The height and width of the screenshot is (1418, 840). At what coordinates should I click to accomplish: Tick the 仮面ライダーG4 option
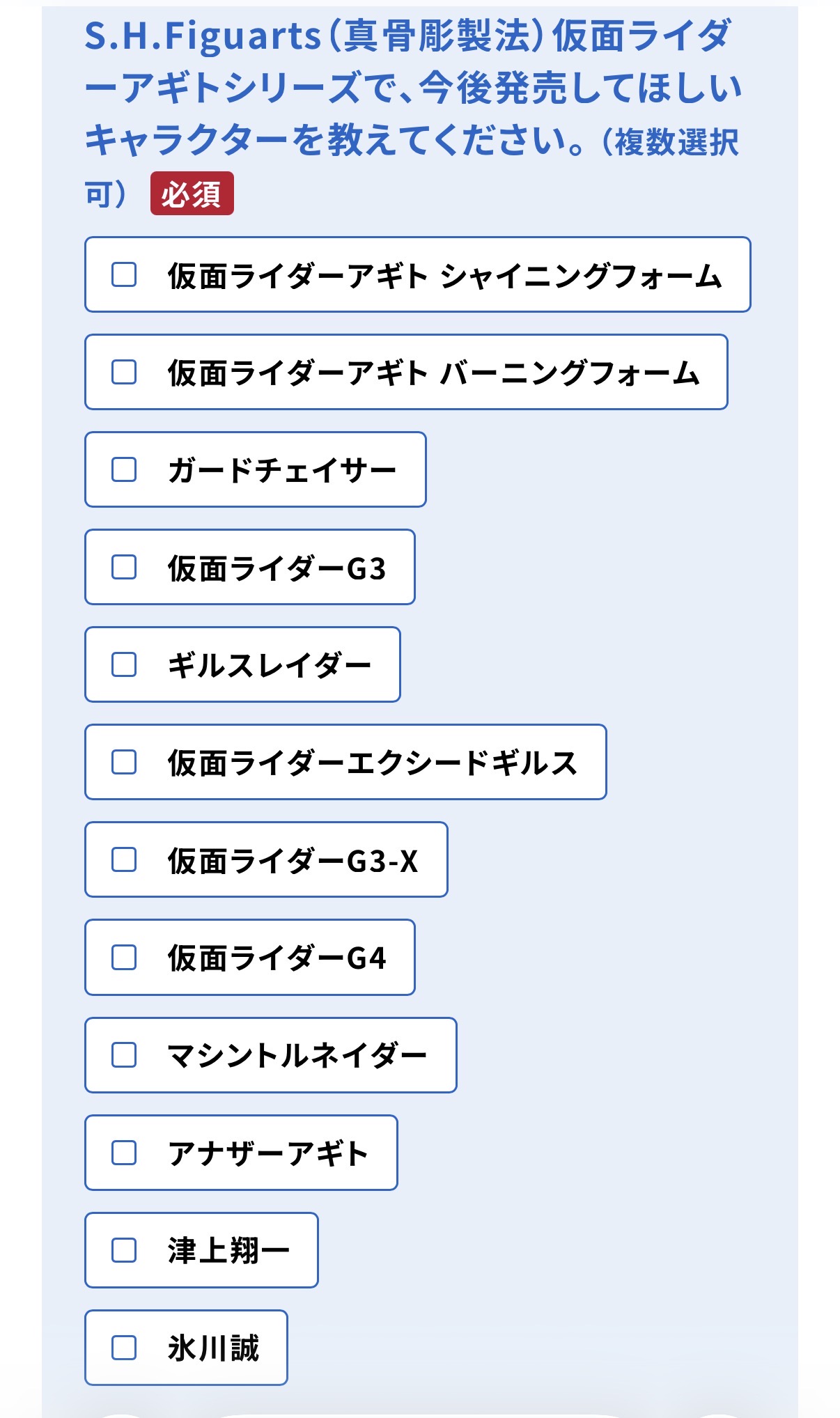pos(124,957)
